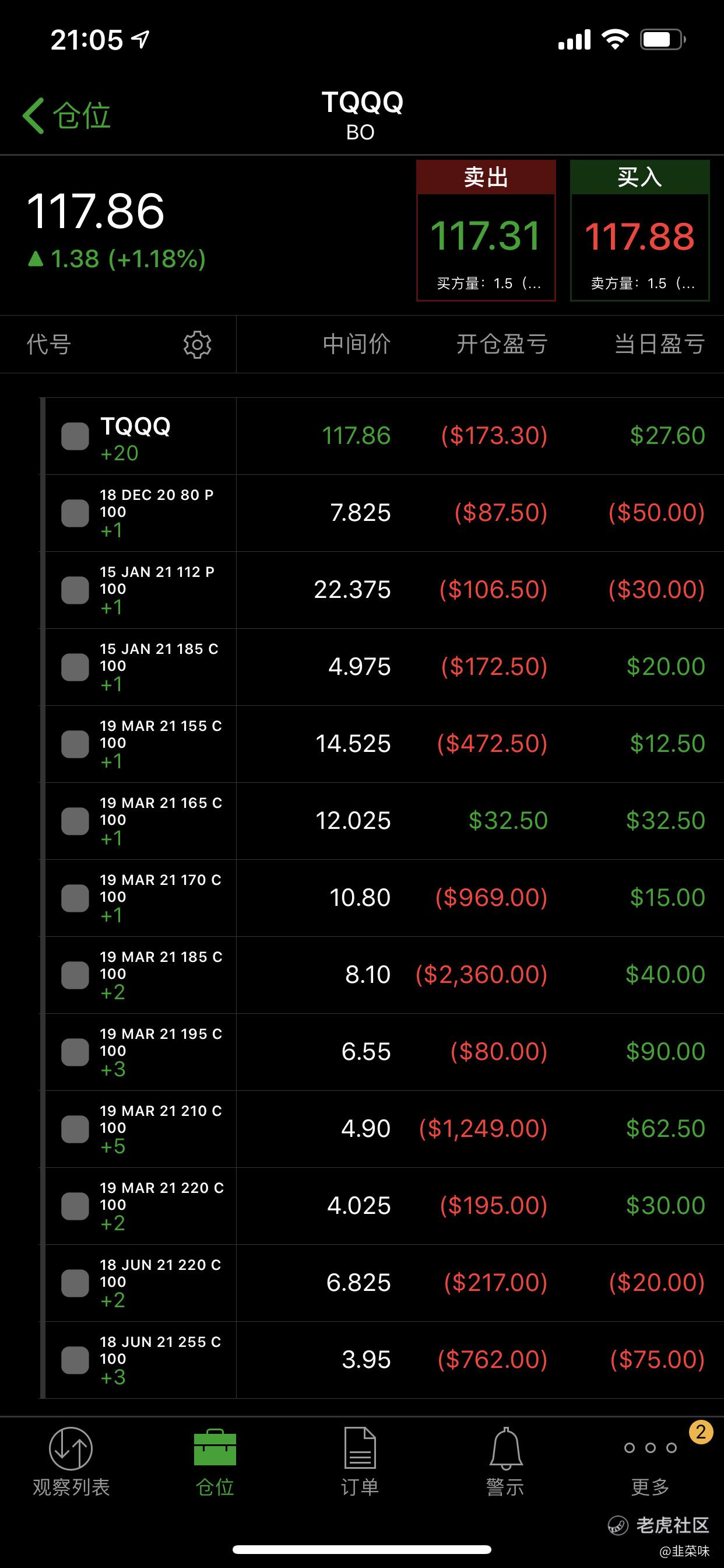Screen dimensions: 724x1568
Task: Check the 19 MAR 21 155 C position
Action: pyautogui.click(x=75, y=744)
